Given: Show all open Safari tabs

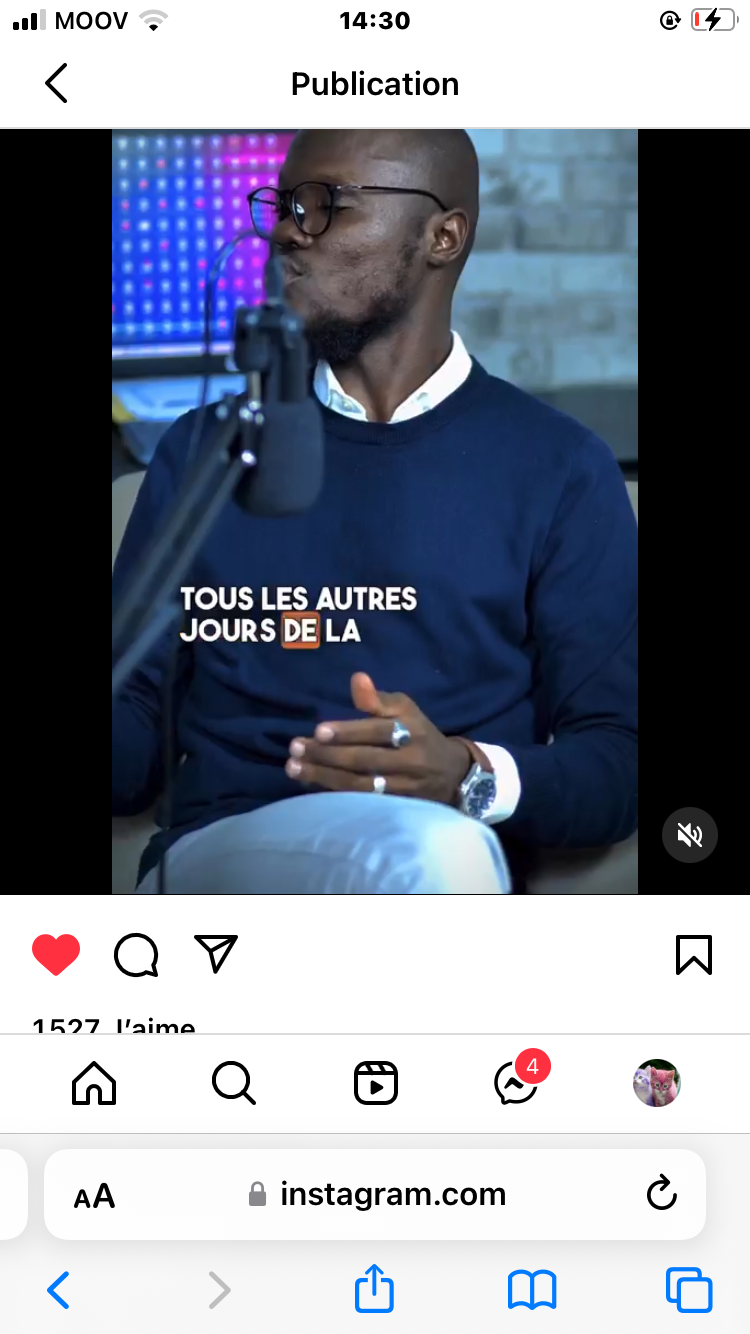Looking at the screenshot, I should (689, 1291).
